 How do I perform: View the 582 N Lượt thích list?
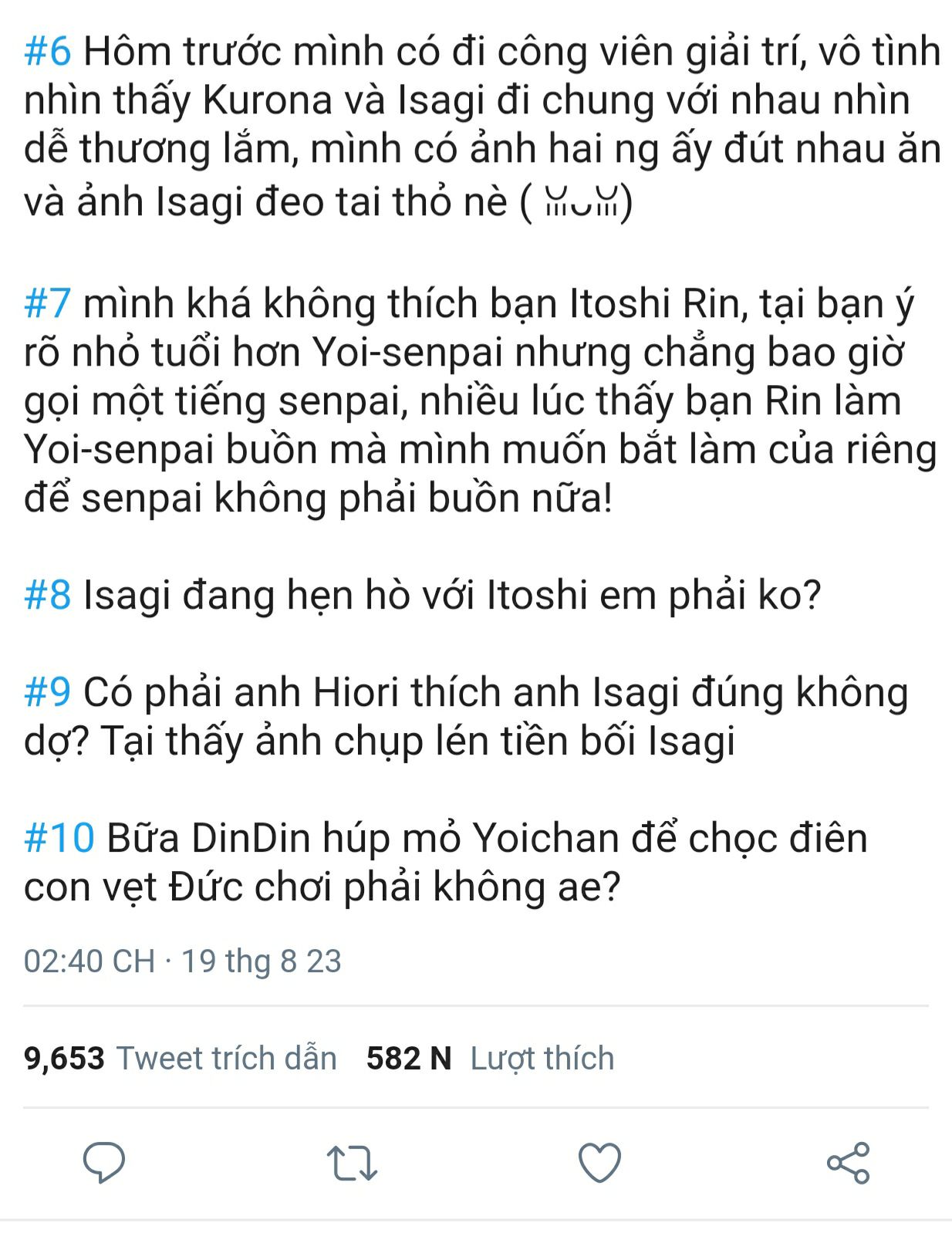491,1058
